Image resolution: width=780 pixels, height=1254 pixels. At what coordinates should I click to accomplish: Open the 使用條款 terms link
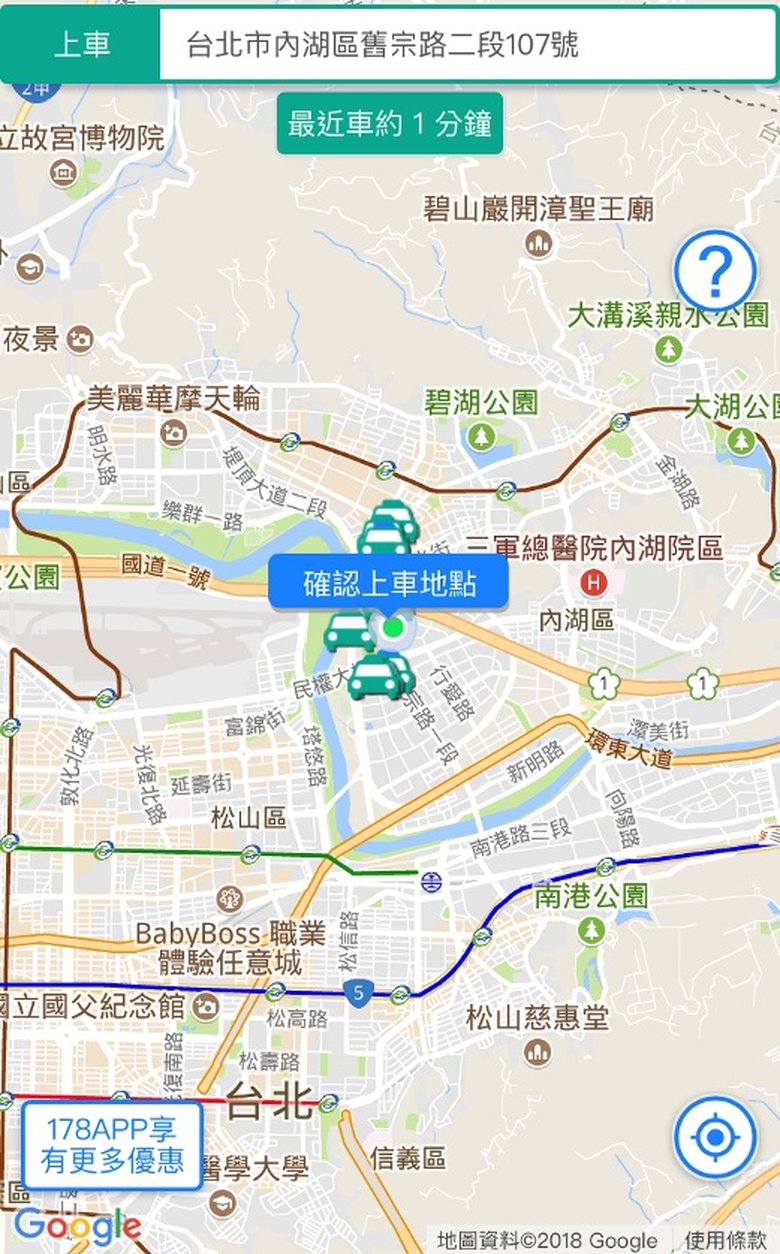[x=727, y=1241]
